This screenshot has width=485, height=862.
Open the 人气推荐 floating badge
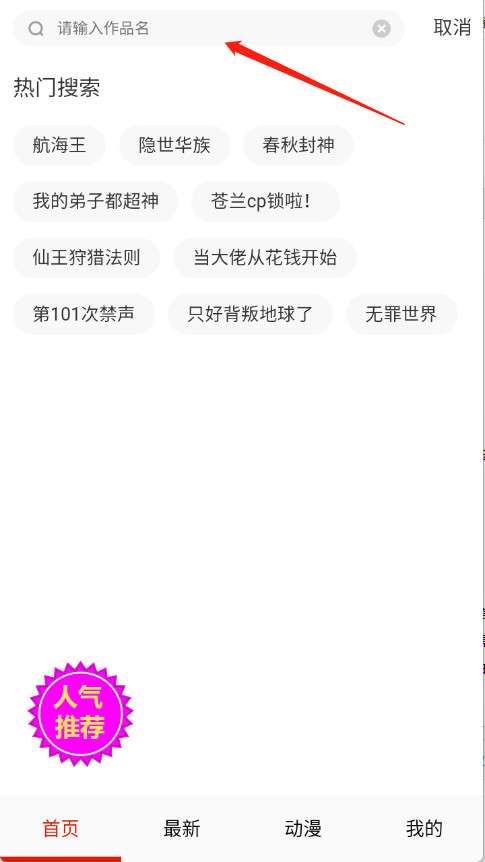[x=80, y=714]
